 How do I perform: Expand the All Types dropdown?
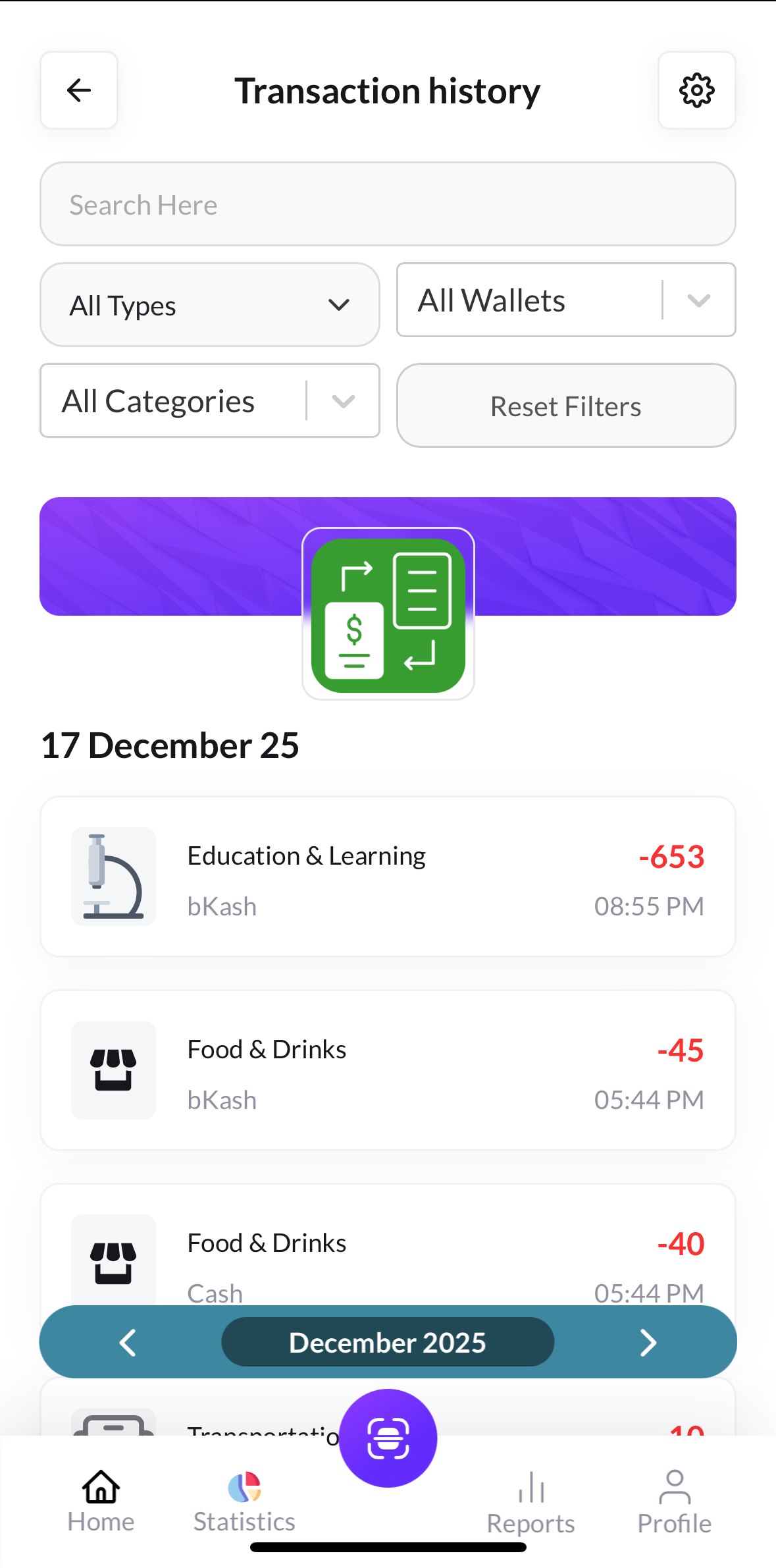[x=209, y=305]
